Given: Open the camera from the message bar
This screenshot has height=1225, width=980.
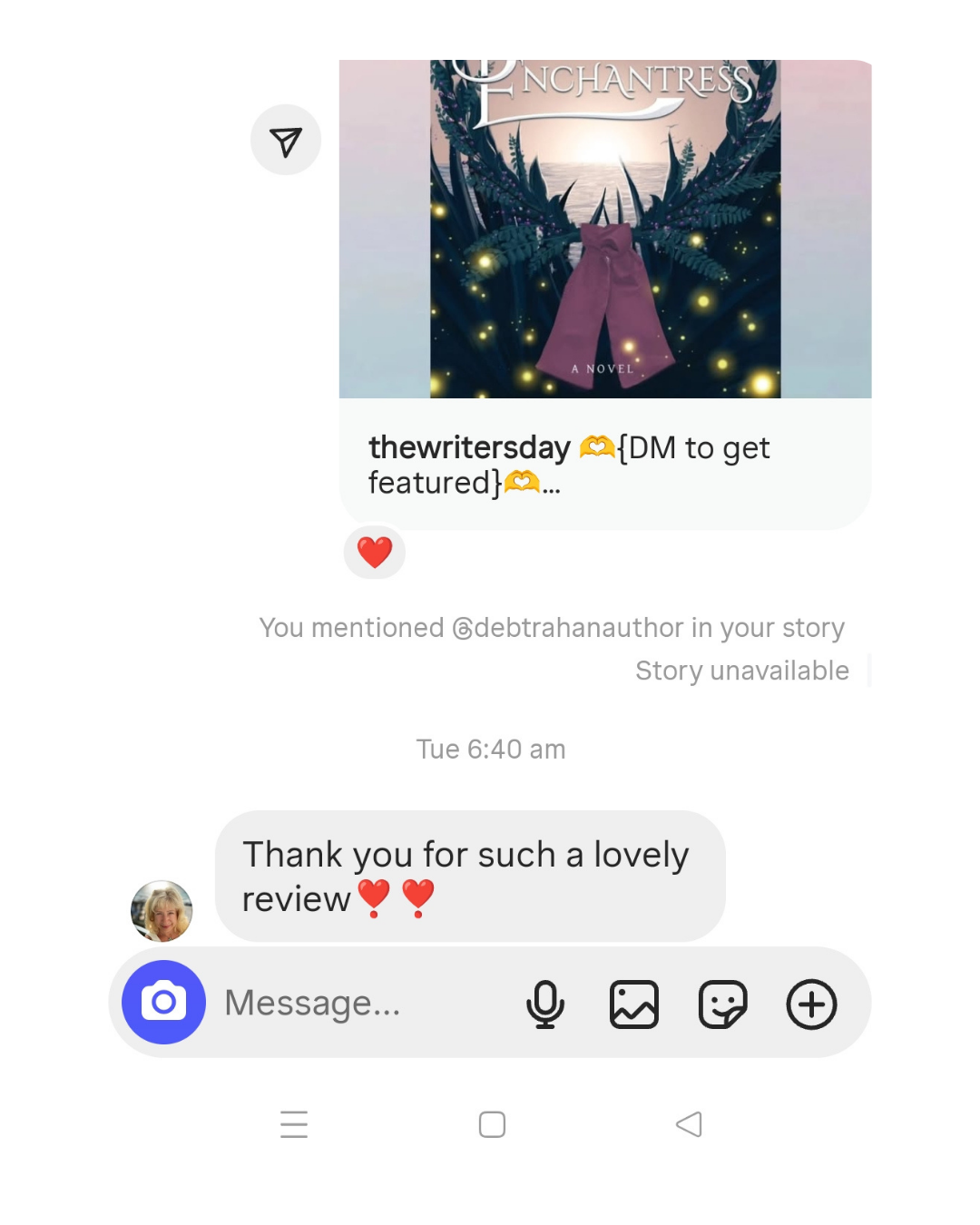Looking at the screenshot, I should point(163,1003).
